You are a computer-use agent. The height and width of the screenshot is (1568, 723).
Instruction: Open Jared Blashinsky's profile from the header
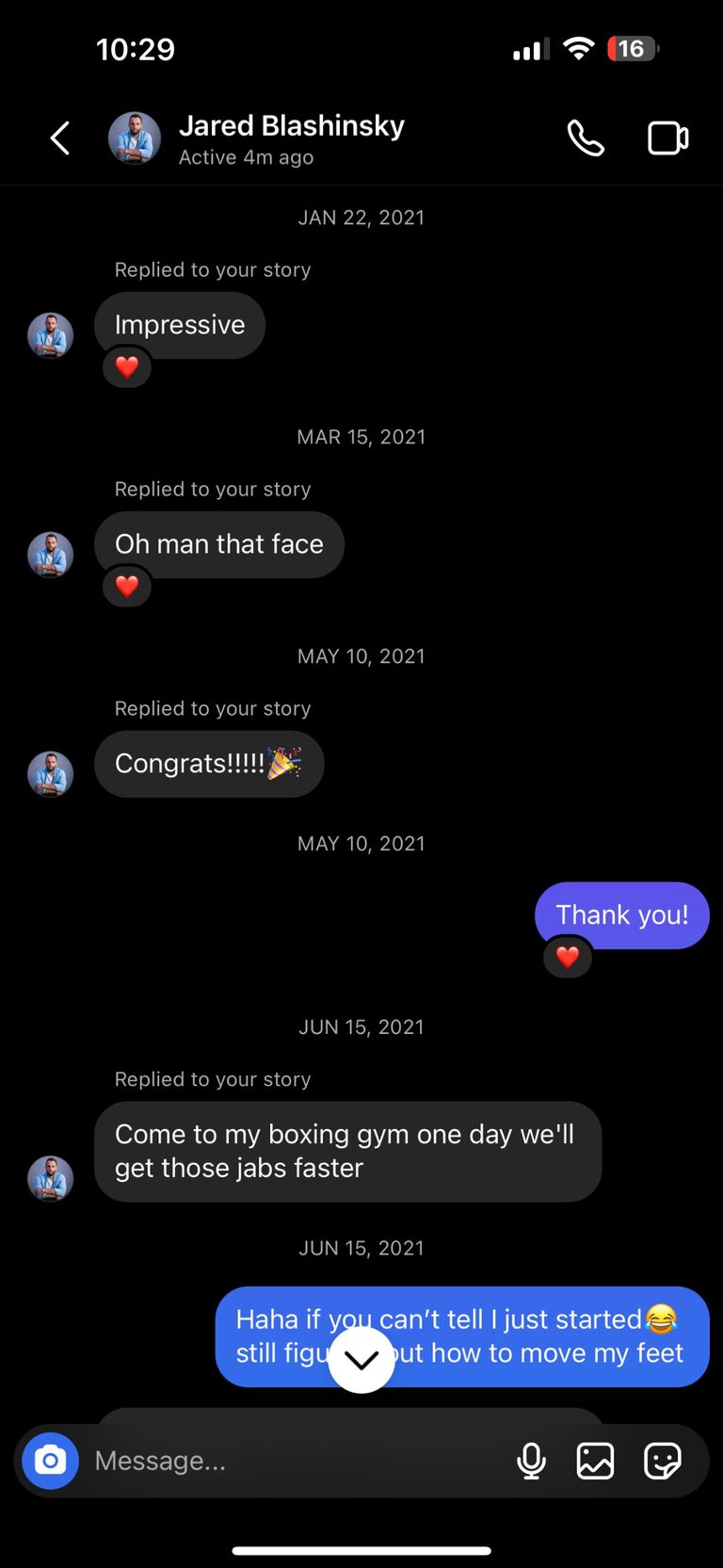tap(291, 126)
